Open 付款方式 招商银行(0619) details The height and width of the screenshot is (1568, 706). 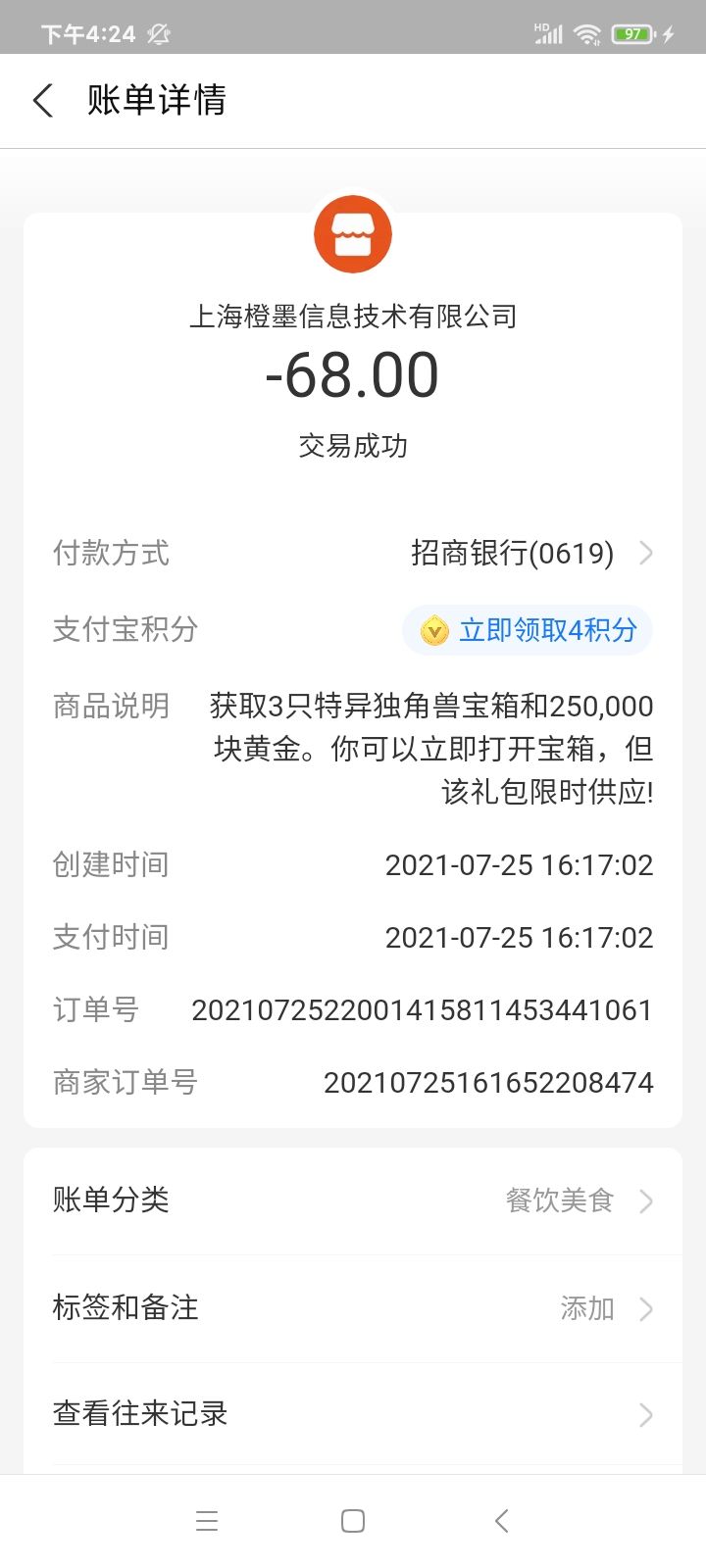pyautogui.click(x=529, y=554)
